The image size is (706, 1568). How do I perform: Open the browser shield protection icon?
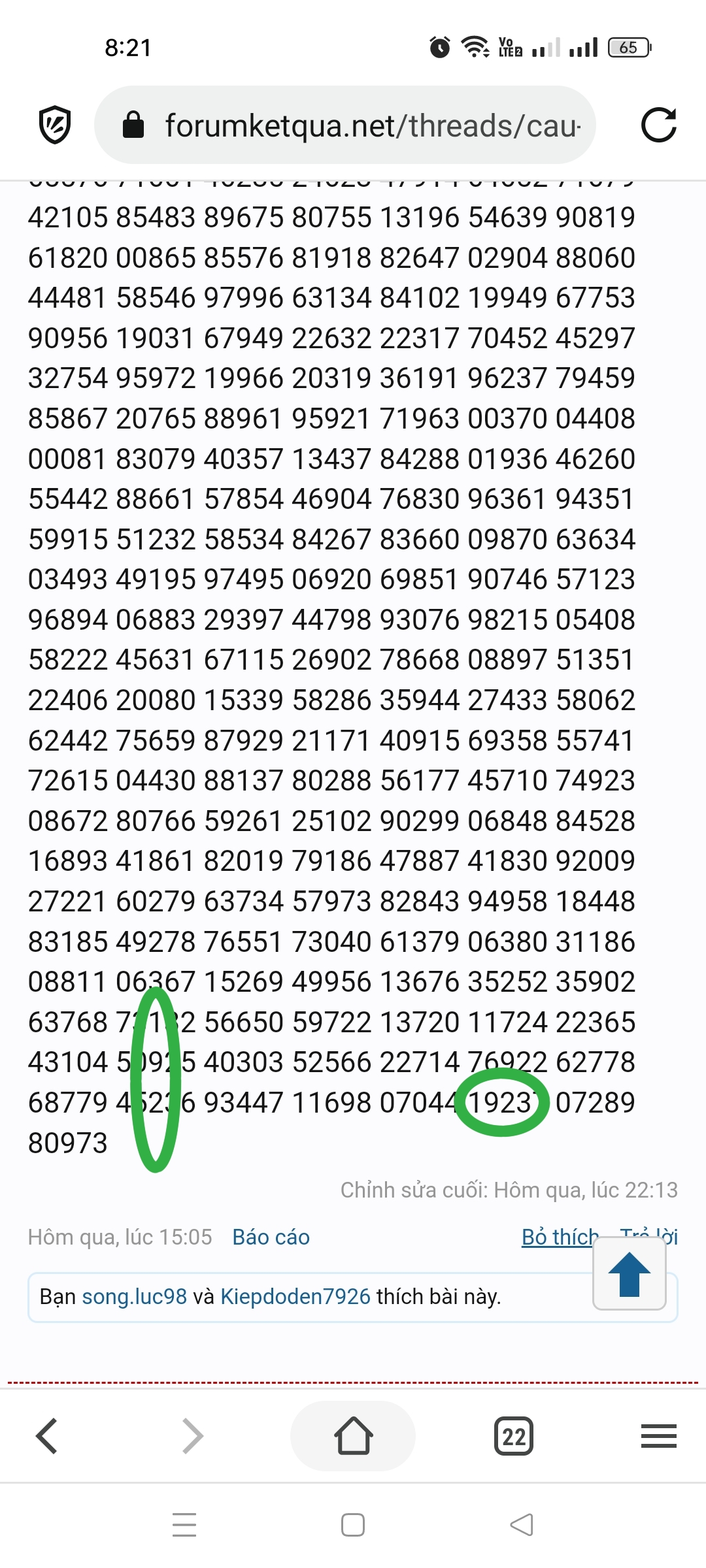(55, 125)
